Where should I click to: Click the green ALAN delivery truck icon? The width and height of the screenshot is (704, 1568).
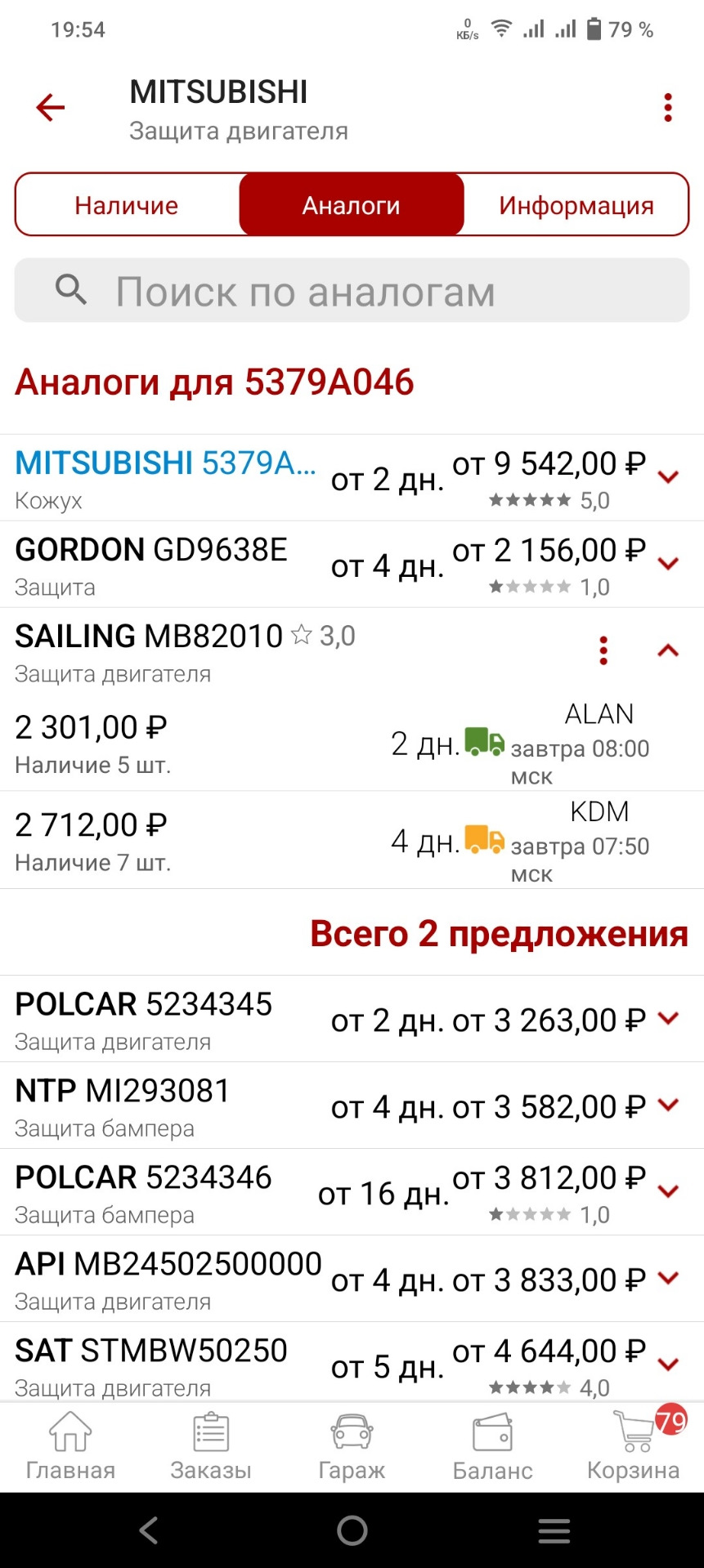[x=484, y=741]
